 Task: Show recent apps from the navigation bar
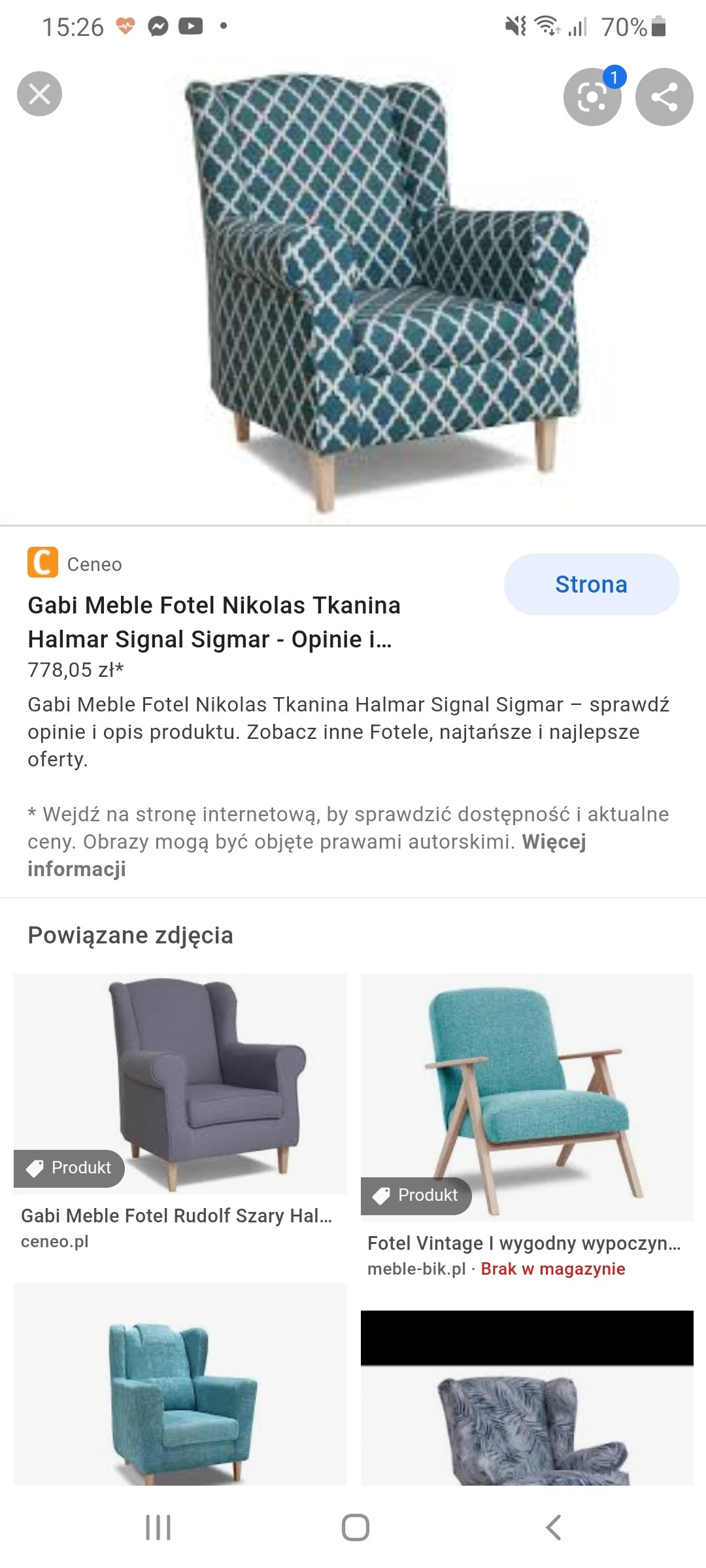[158, 1527]
